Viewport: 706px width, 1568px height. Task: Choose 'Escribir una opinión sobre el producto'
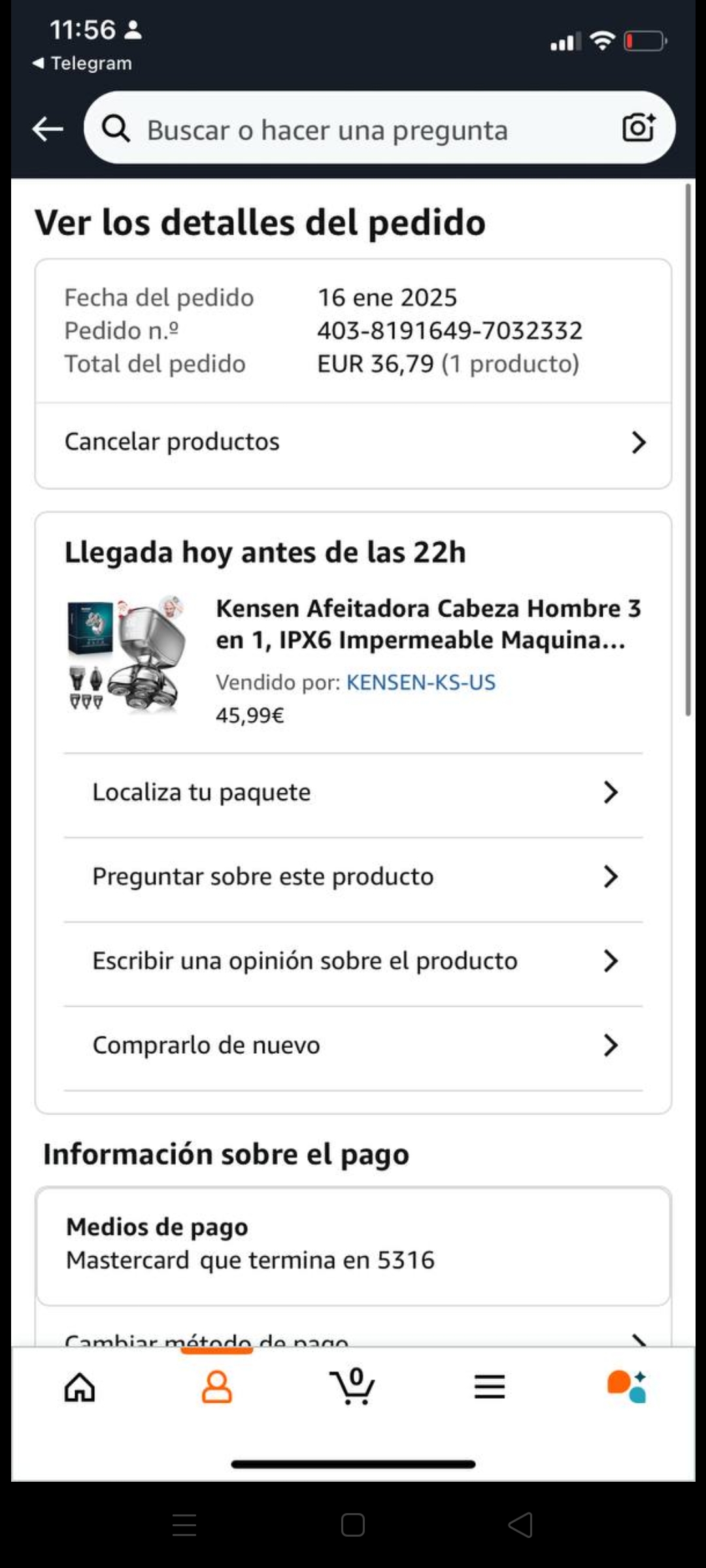click(x=353, y=961)
